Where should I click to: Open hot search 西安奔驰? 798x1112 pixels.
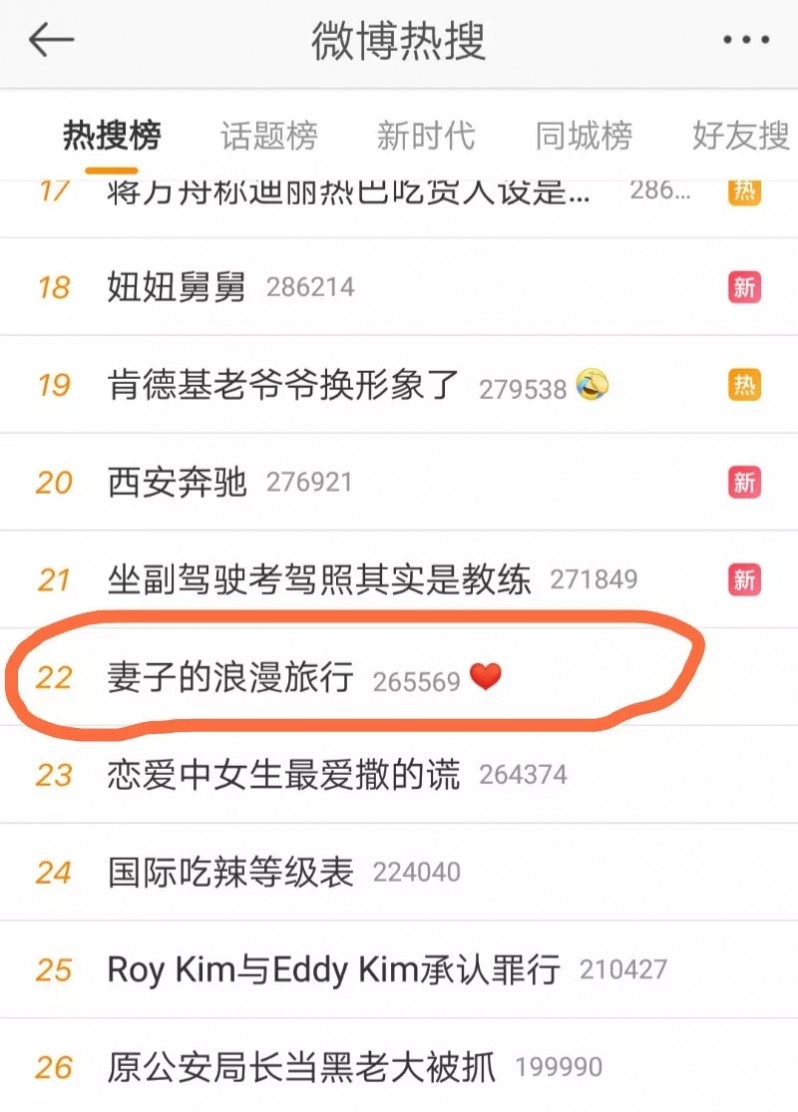click(176, 483)
